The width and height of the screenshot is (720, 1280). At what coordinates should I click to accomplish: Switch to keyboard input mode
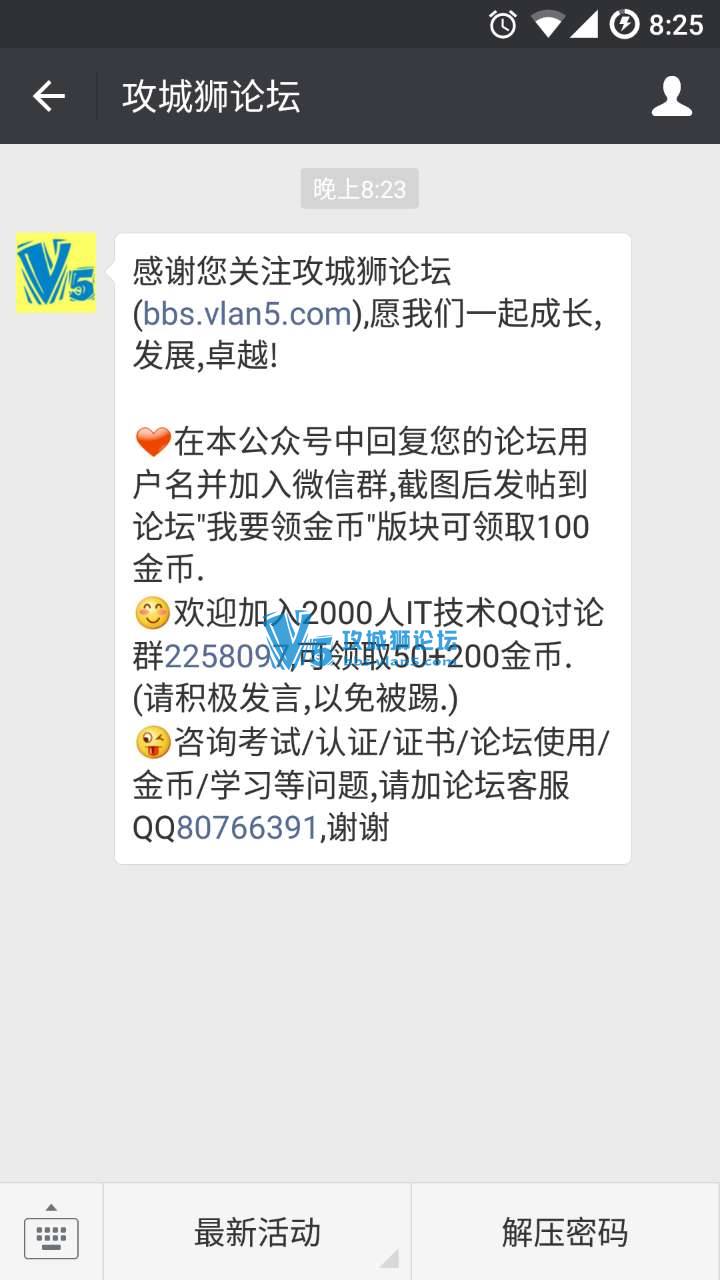[51, 1232]
